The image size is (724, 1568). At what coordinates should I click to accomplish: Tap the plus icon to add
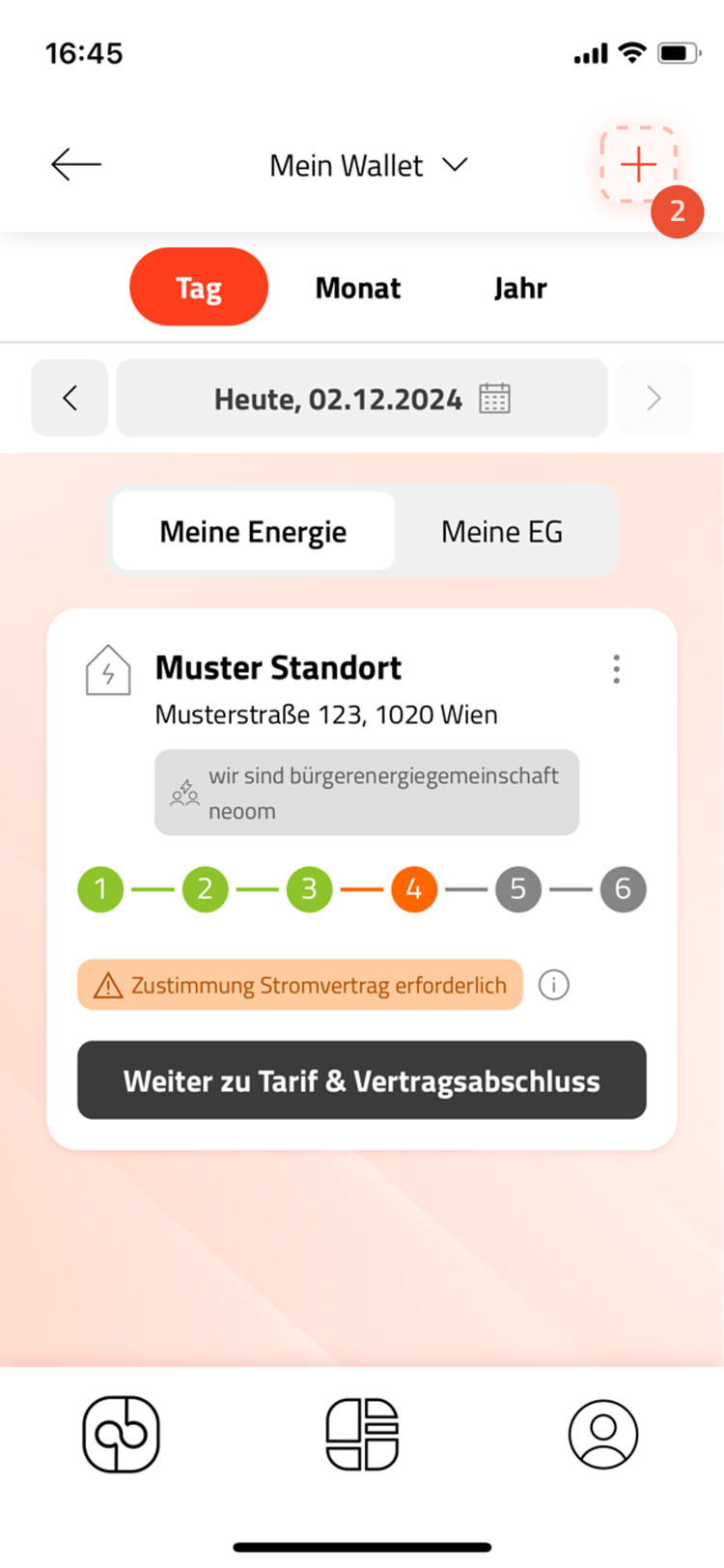click(638, 165)
